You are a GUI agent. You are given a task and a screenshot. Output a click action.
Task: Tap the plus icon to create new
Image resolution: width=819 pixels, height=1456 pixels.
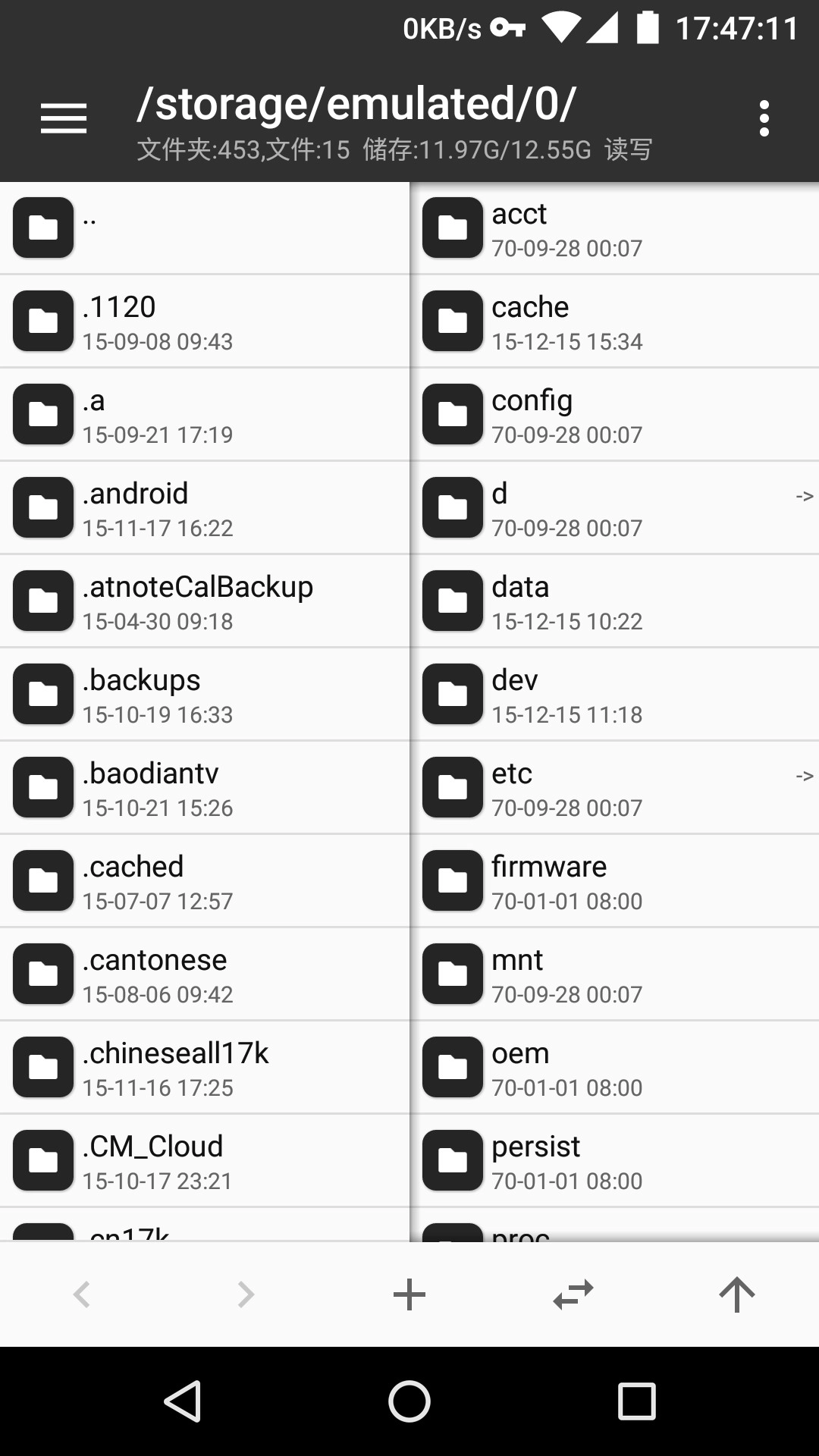409,1294
